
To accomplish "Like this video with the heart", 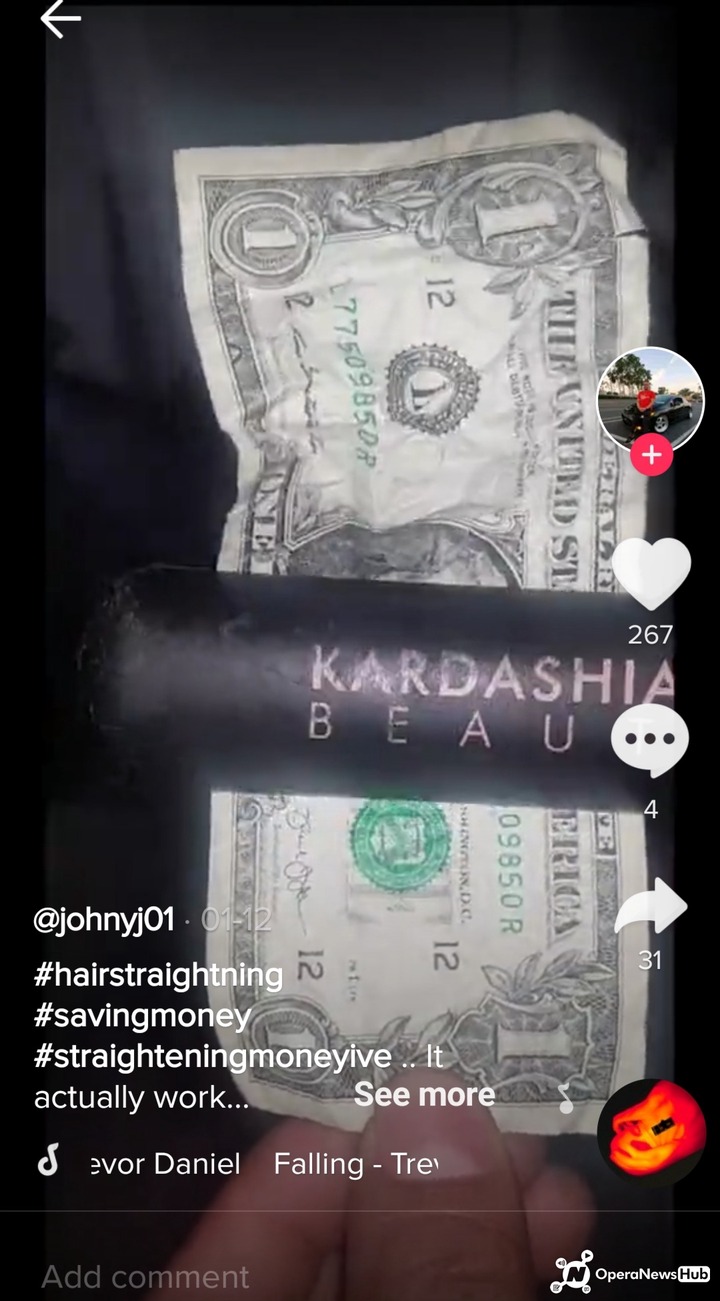I will coord(651,574).
